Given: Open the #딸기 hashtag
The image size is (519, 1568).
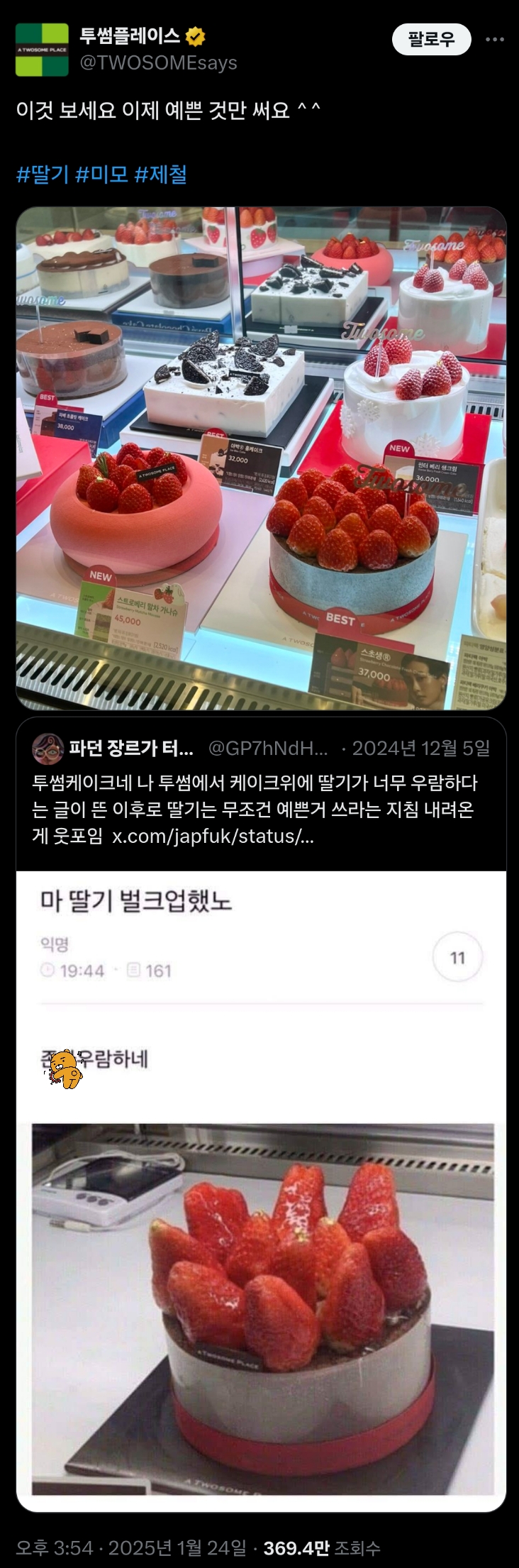Looking at the screenshot, I should [42, 174].
